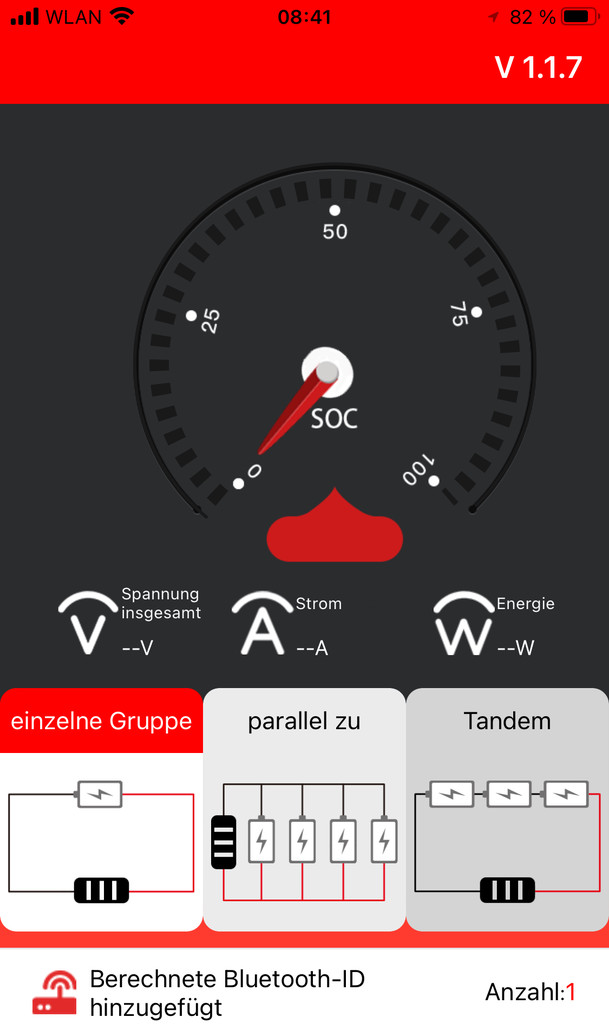Switch to the Tandem mode

point(508,809)
